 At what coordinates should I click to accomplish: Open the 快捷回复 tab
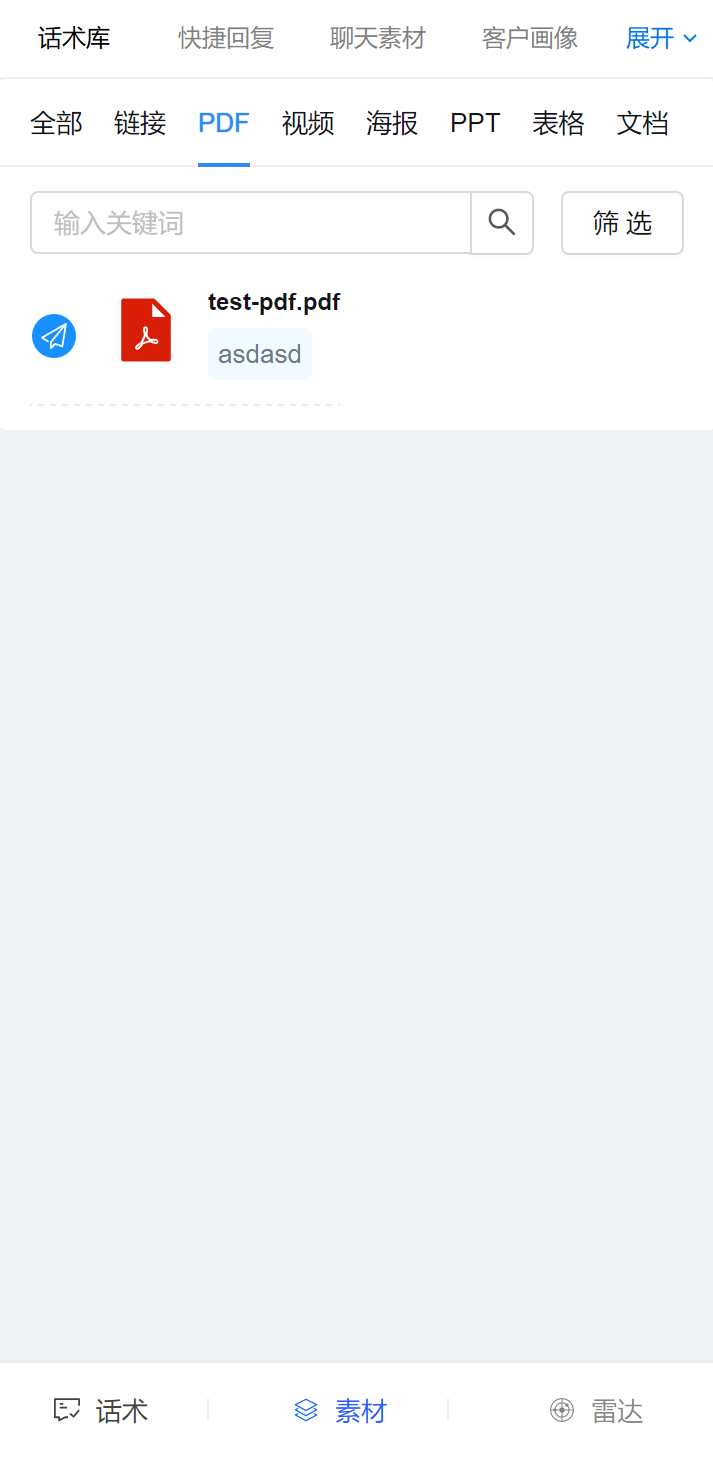(x=226, y=39)
